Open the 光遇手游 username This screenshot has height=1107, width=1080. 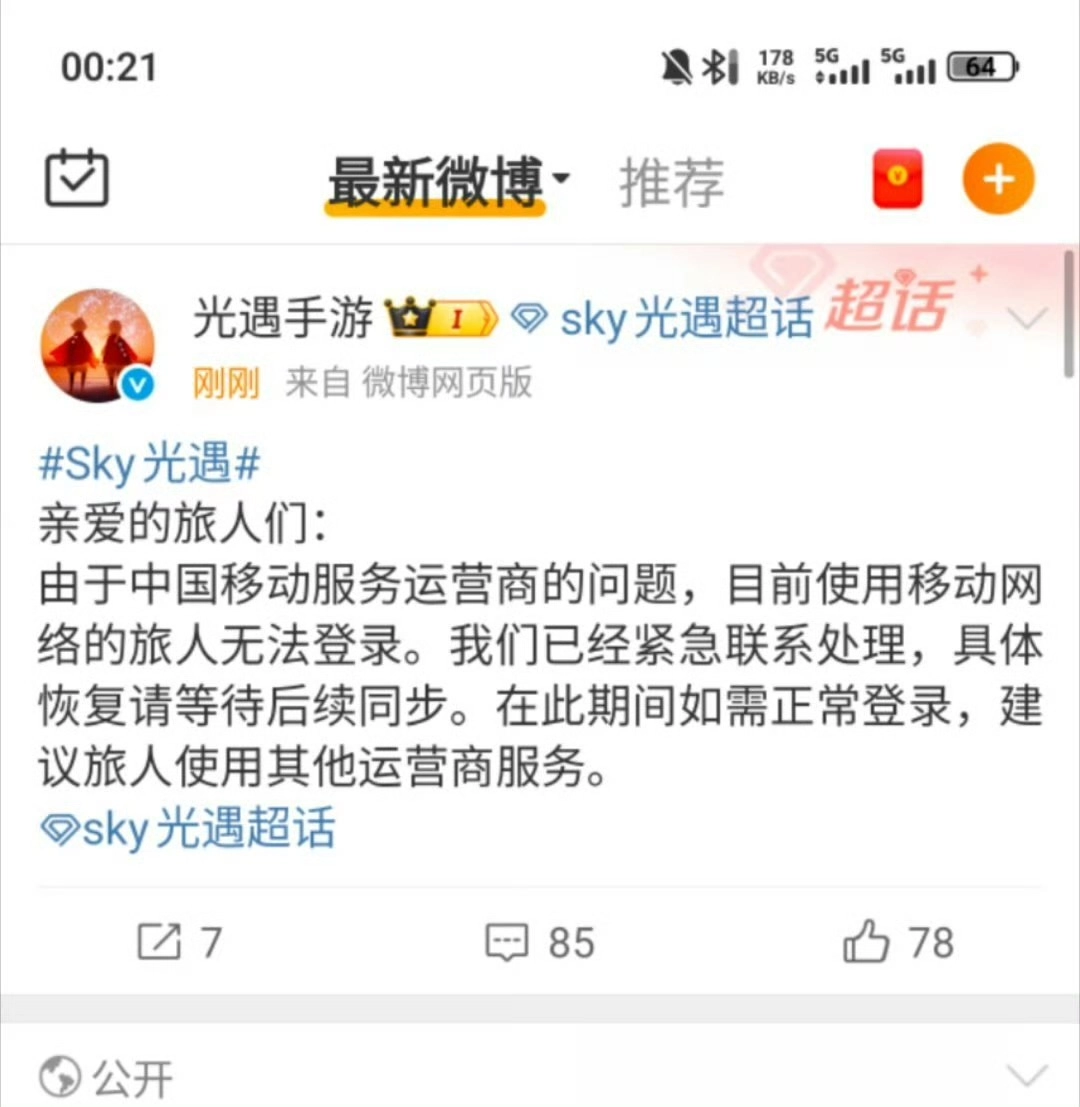[x=282, y=319]
